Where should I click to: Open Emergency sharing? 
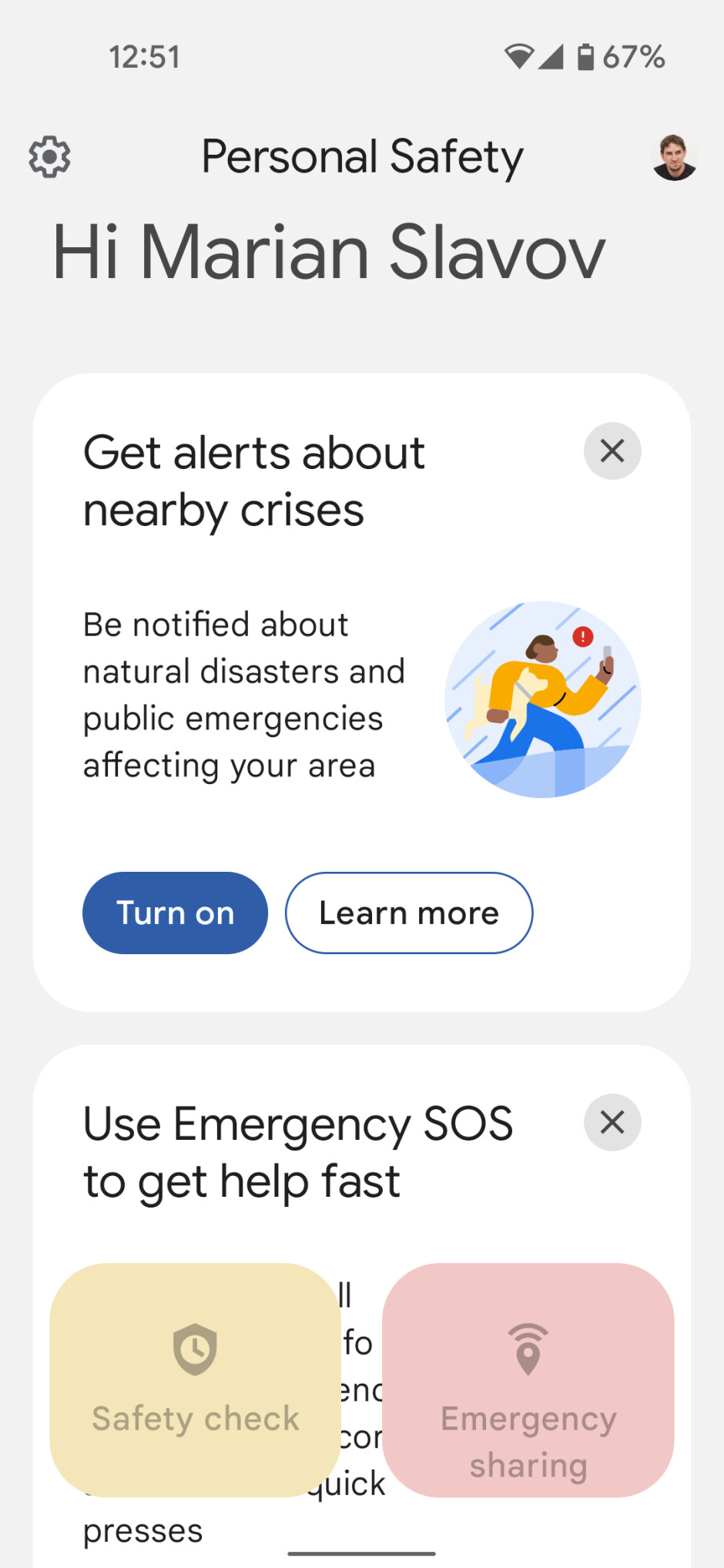pos(528,1379)
